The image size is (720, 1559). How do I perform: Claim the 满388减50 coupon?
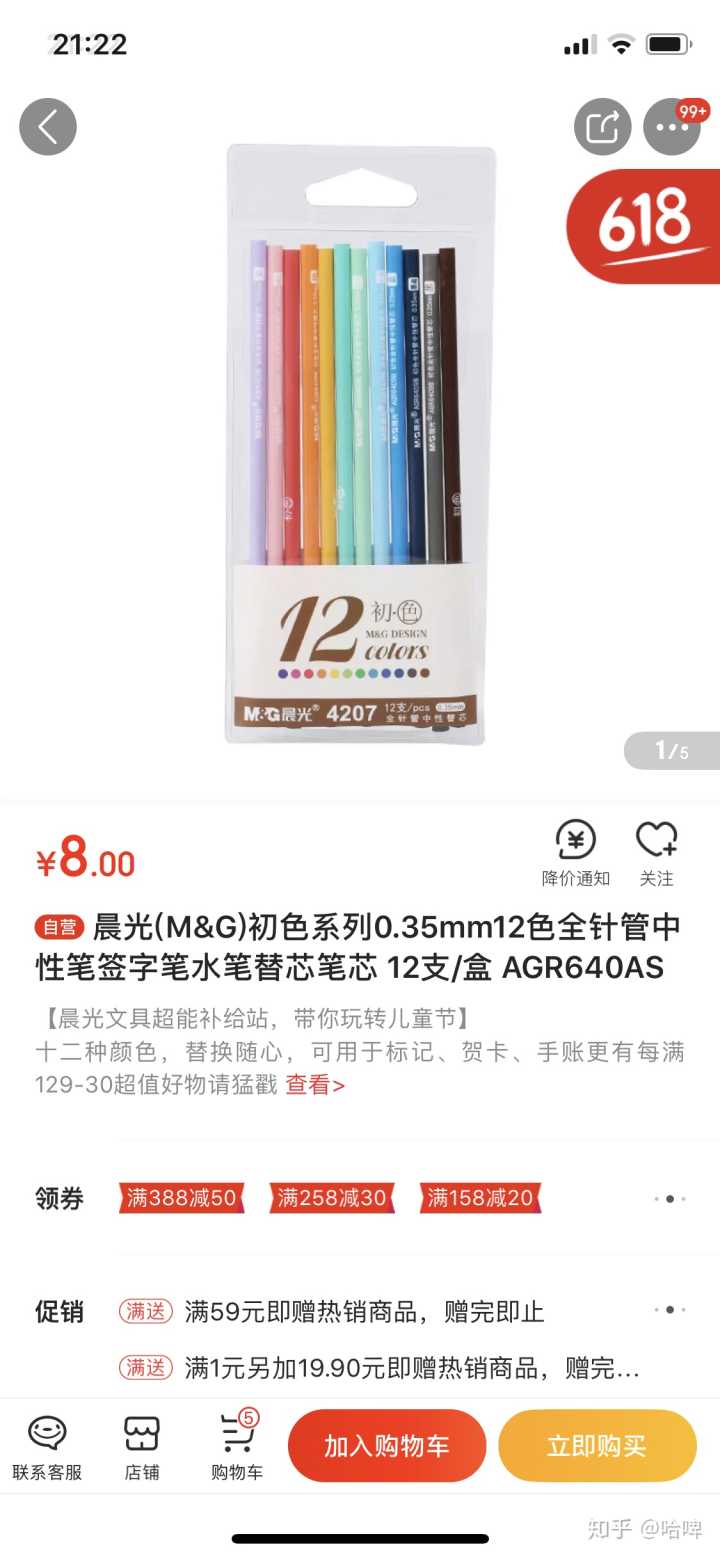click(181, 1198)
